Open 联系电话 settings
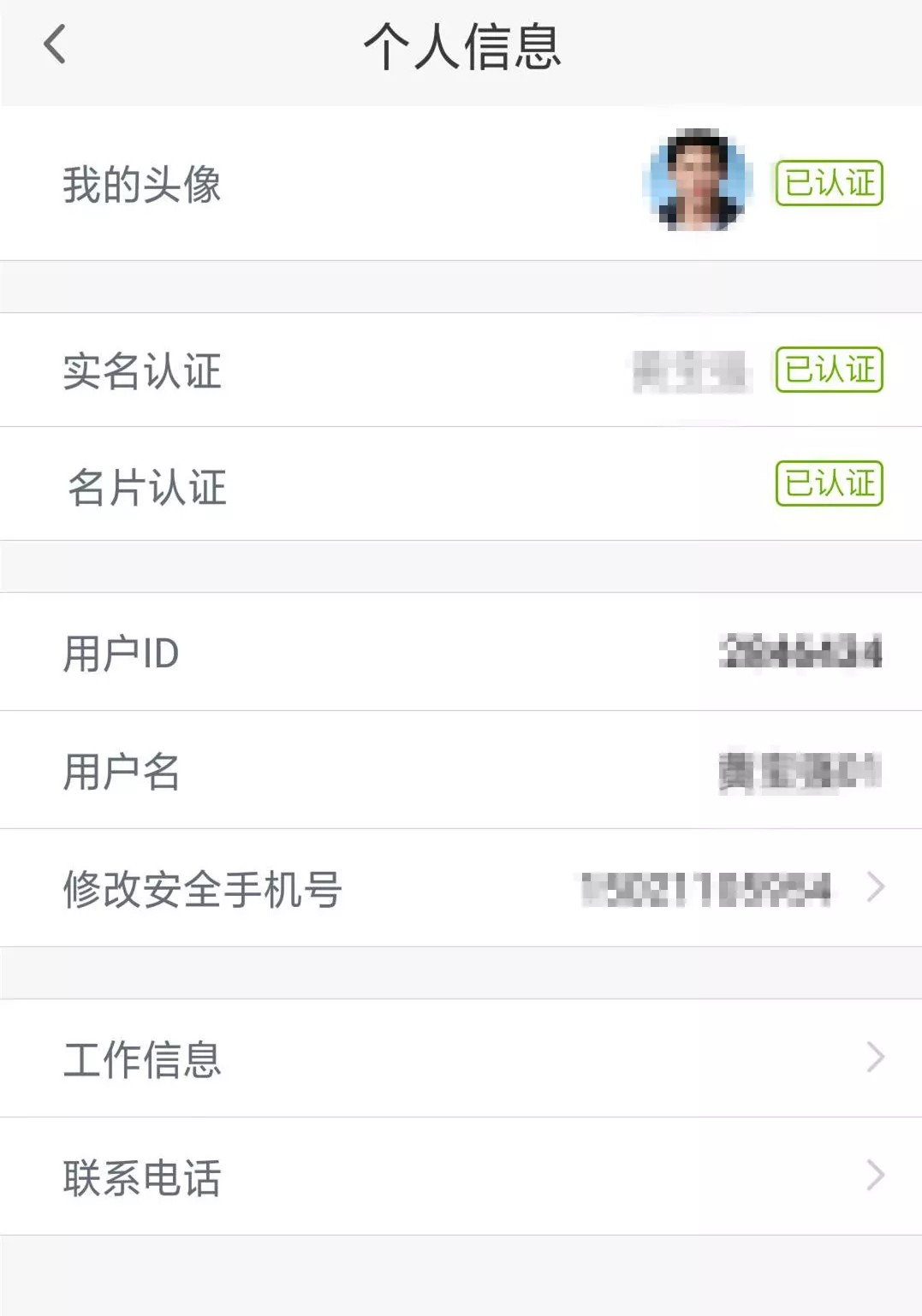Image resolution: width=922 pixels, height=1316 pixels. pos(461,1177)
